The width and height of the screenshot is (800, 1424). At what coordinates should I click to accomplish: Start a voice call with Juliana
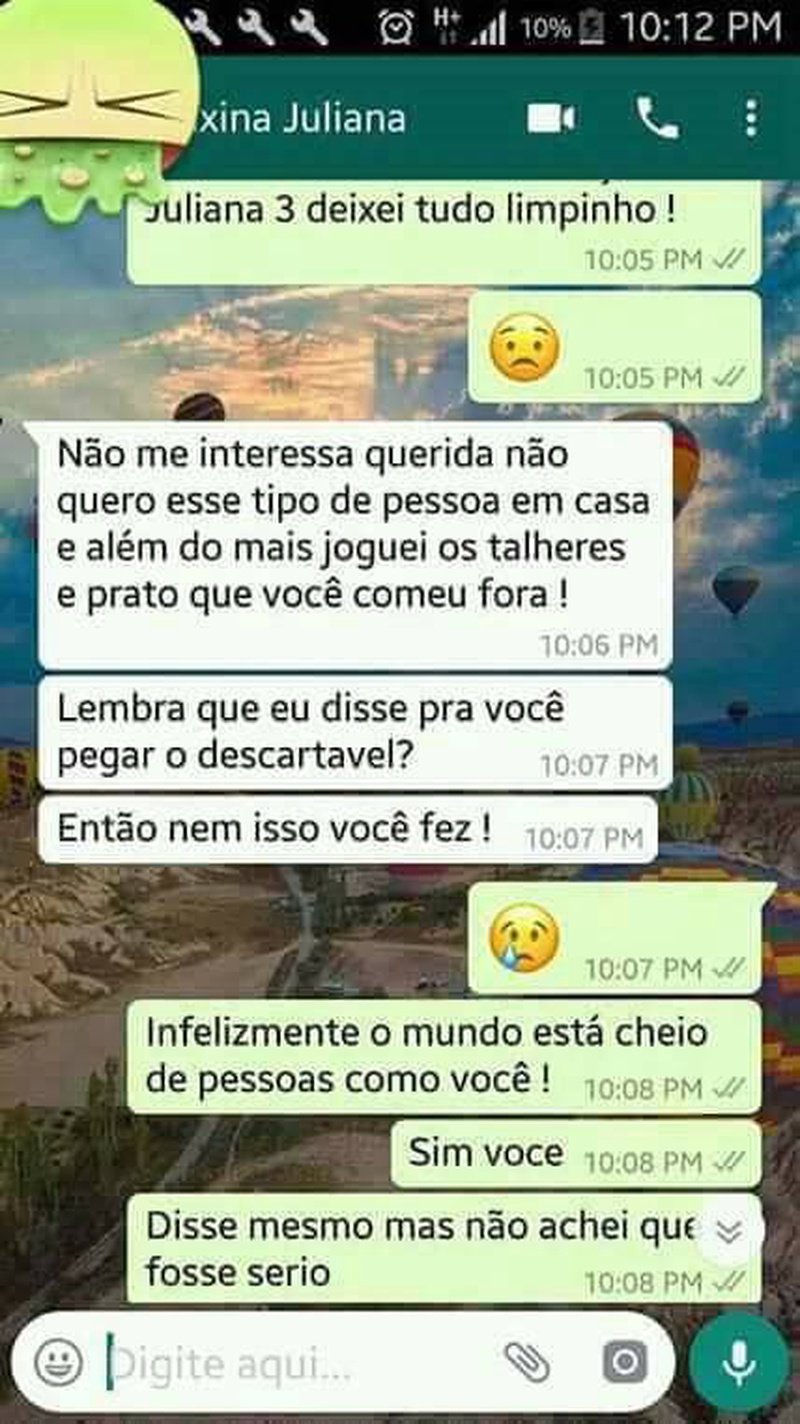point(657,120)
